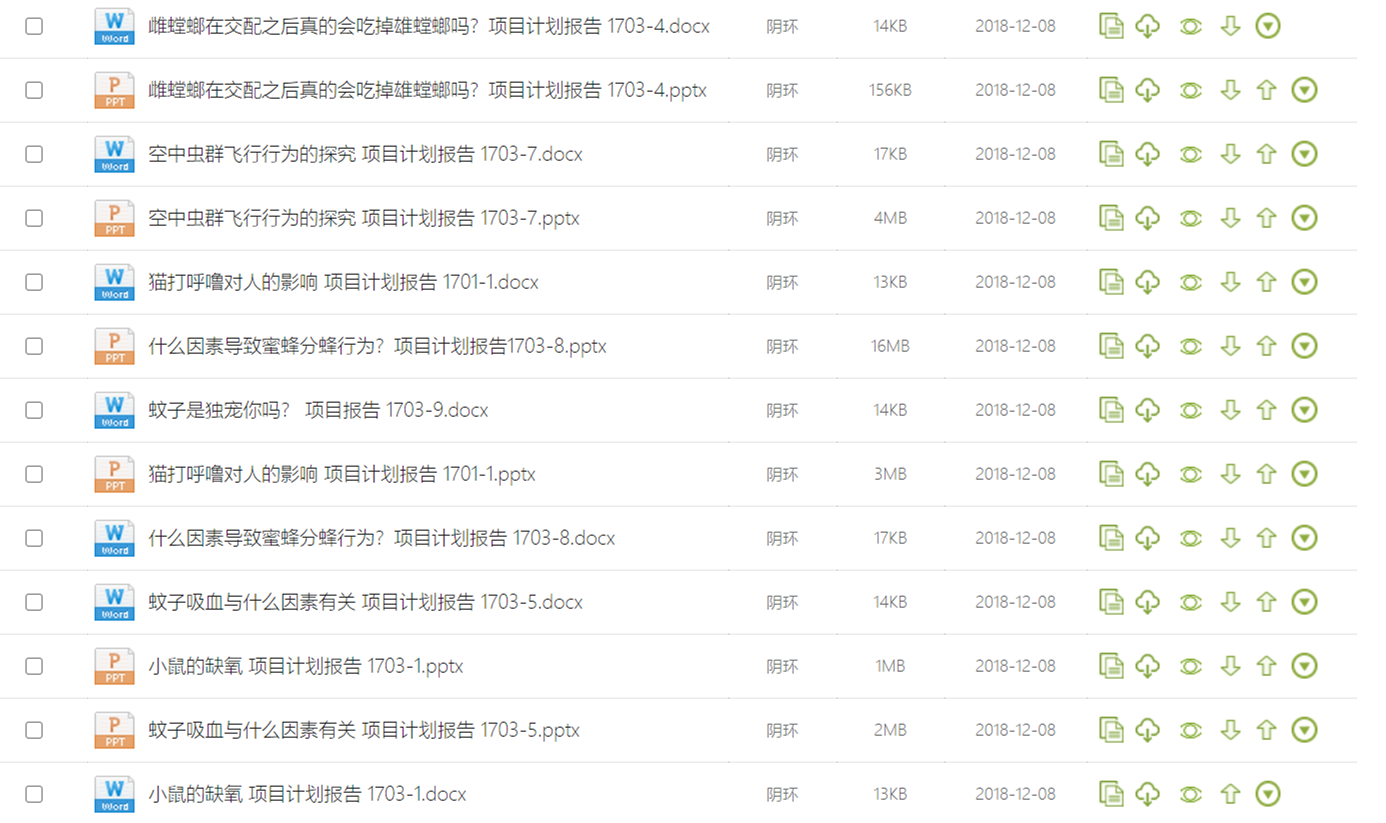
Task: Copy 蚊子吸血与什么因素有关 1703-5.docx using document icon
Action: pos(1111,602)
